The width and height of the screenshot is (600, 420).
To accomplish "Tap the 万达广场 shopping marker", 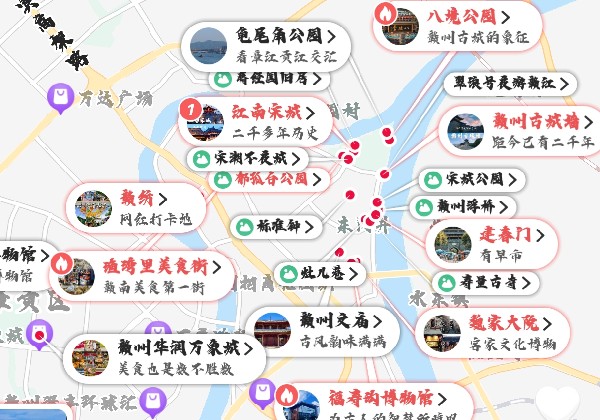I will tap(61, 97).
